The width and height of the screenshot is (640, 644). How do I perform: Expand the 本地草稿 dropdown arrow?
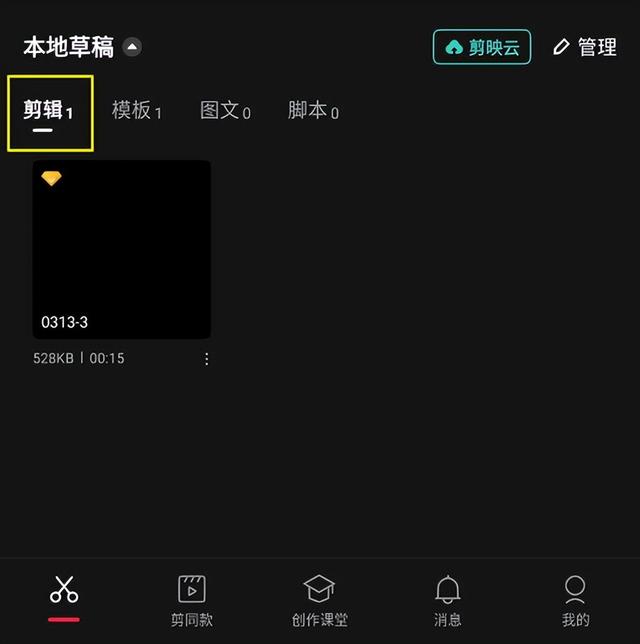click(x=132, y=47)
